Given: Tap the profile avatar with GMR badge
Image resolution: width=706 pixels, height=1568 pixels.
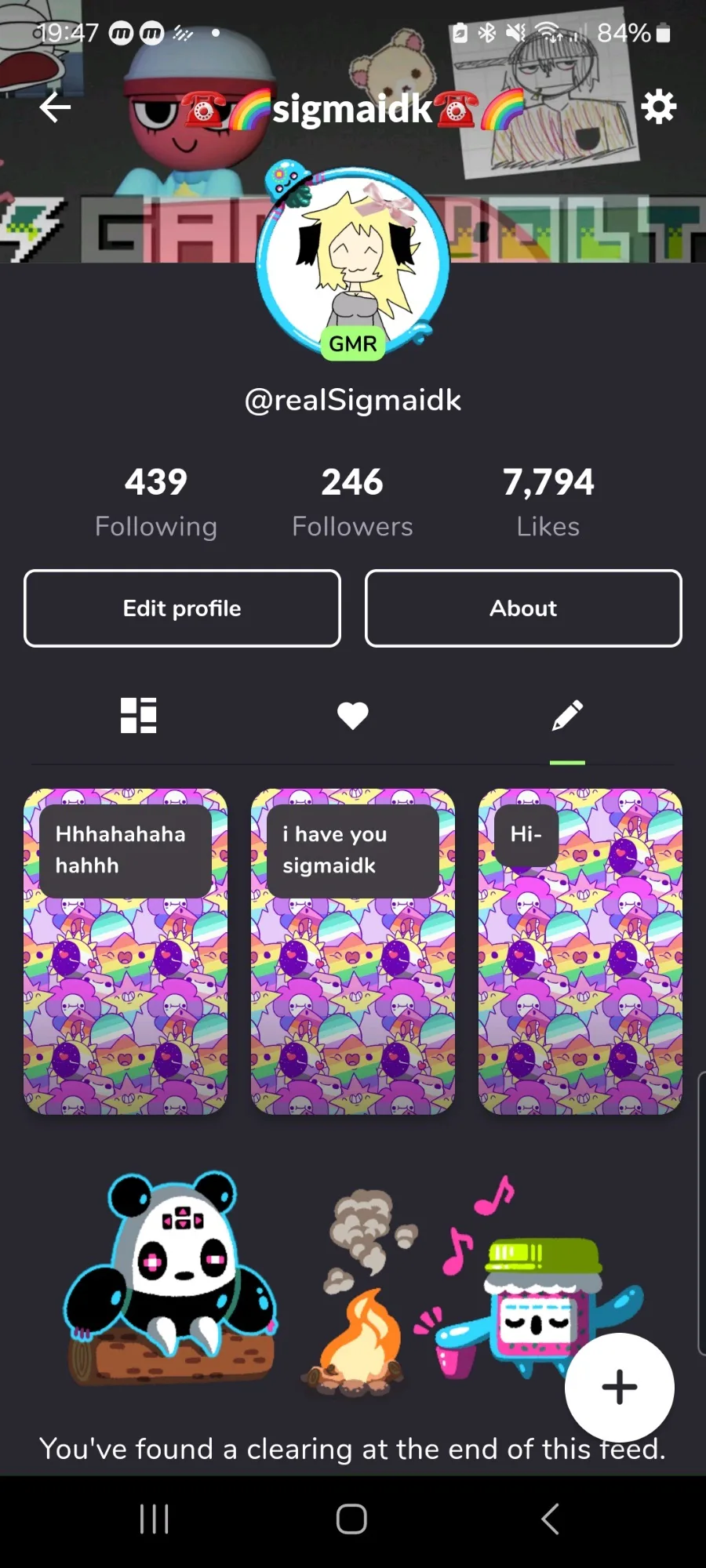Looking at the screenshot, I should click(353, 263).
